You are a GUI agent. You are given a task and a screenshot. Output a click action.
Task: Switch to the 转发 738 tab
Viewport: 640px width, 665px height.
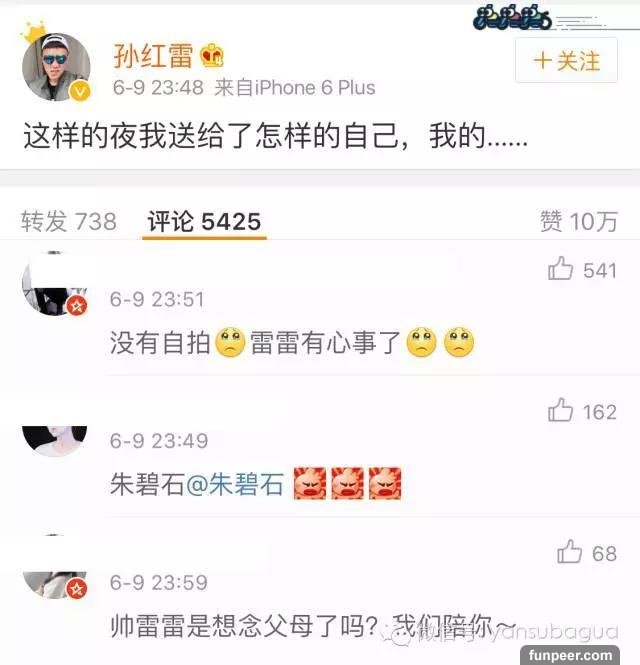coord(69,221)
